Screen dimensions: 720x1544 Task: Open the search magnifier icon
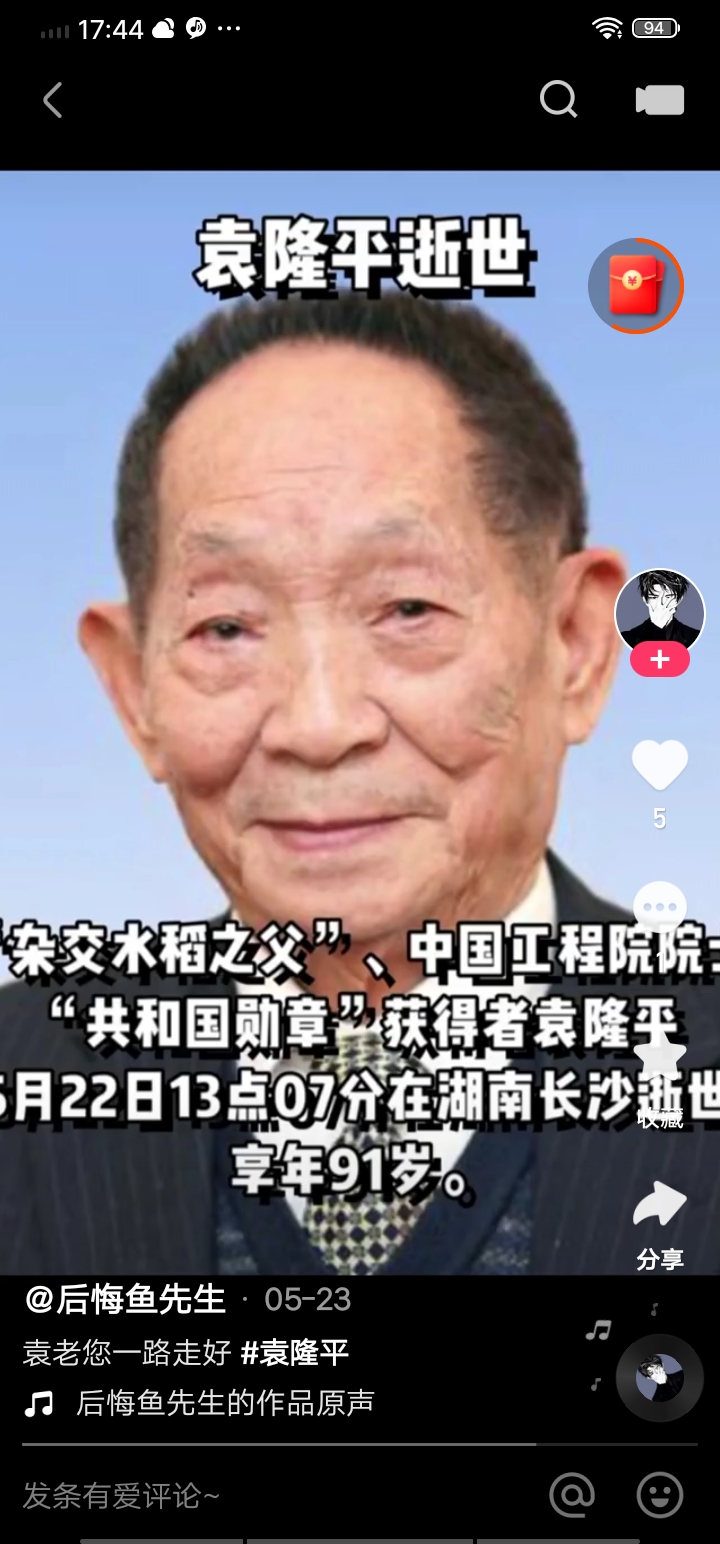click(x=558, y=100)
